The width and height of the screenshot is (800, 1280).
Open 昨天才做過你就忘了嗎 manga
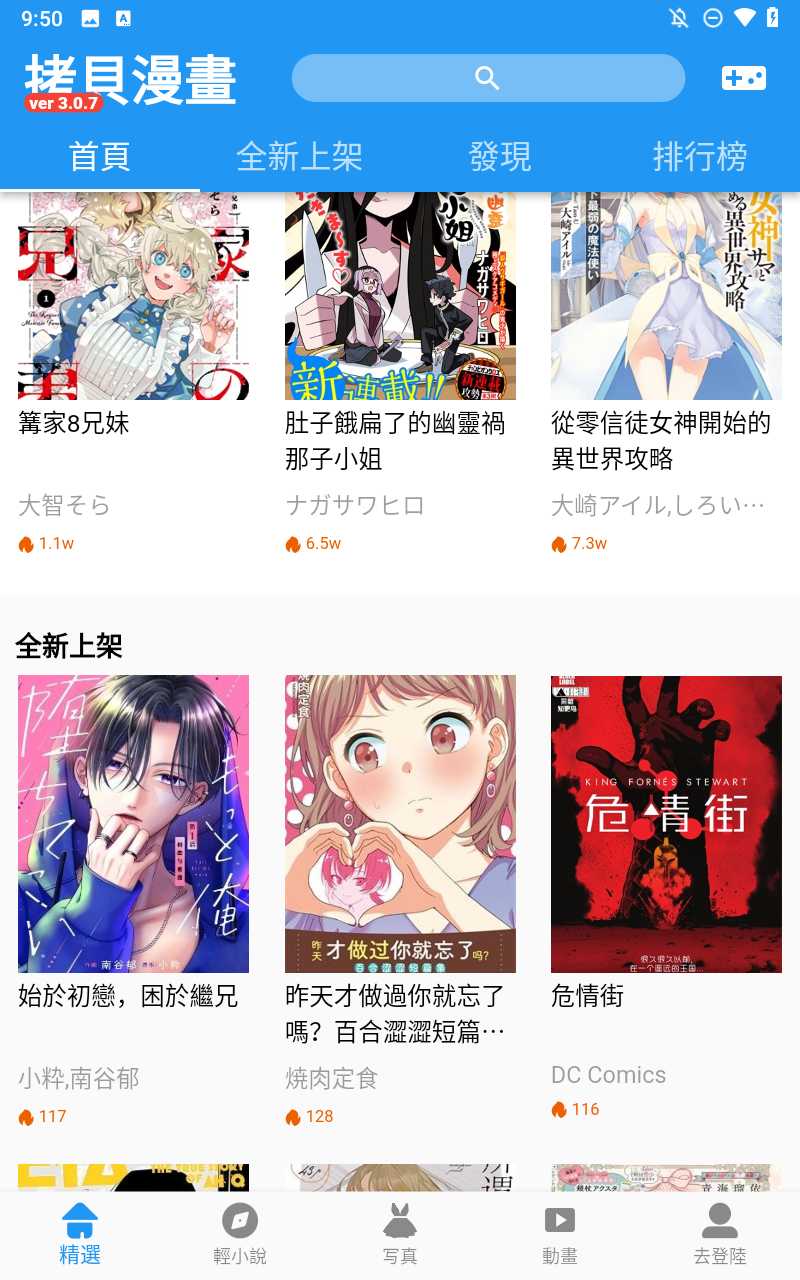pos(400,824)
